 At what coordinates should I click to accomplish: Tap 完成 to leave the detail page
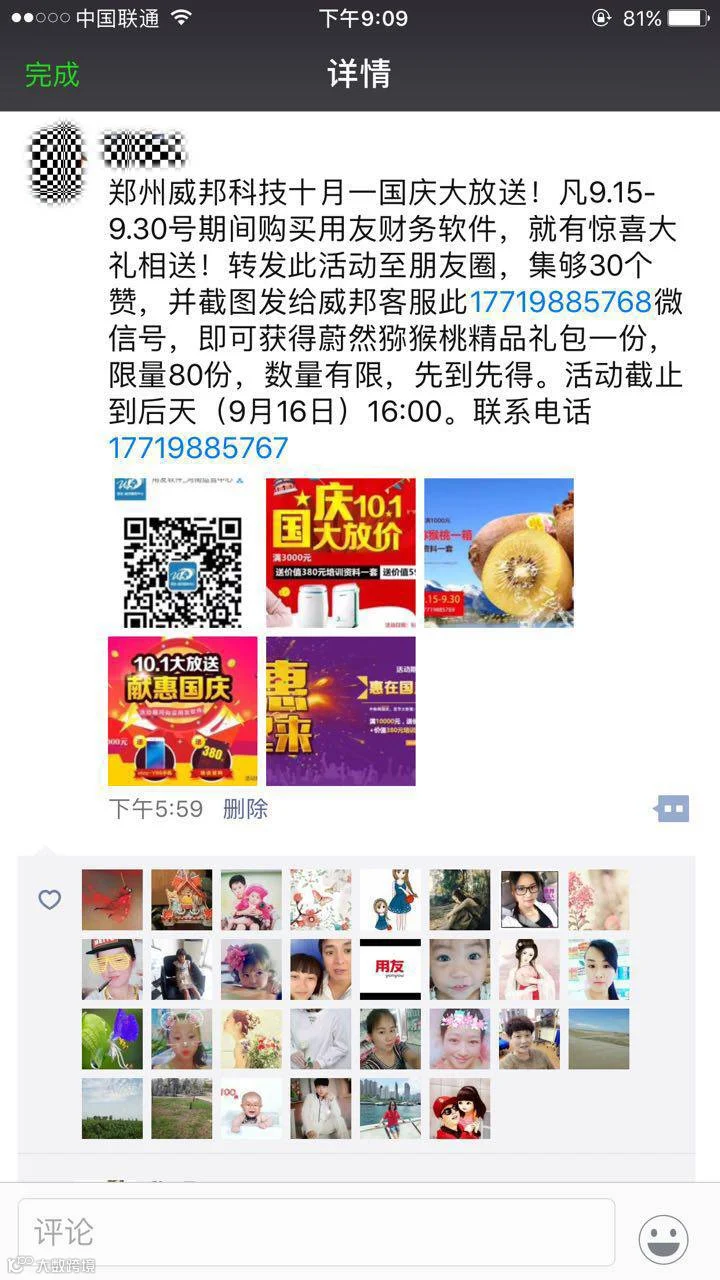[52, 75]
